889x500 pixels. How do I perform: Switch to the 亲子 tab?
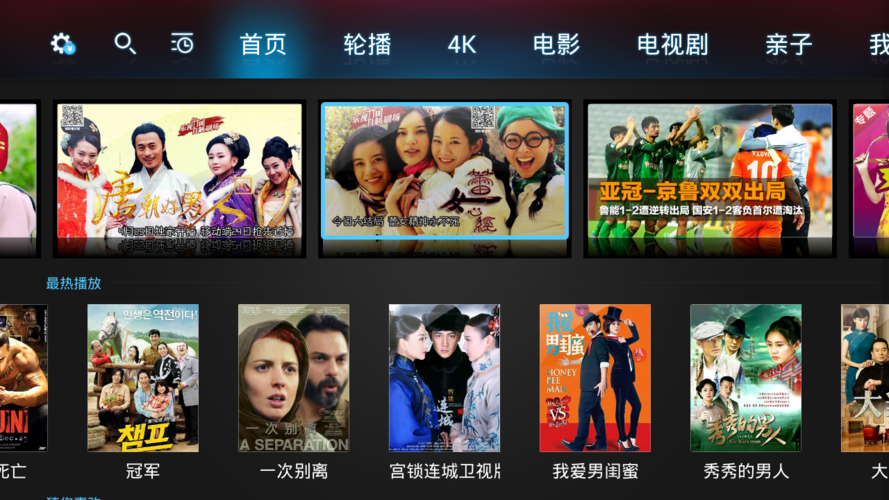pyautogui.click(x=789, y=44)
